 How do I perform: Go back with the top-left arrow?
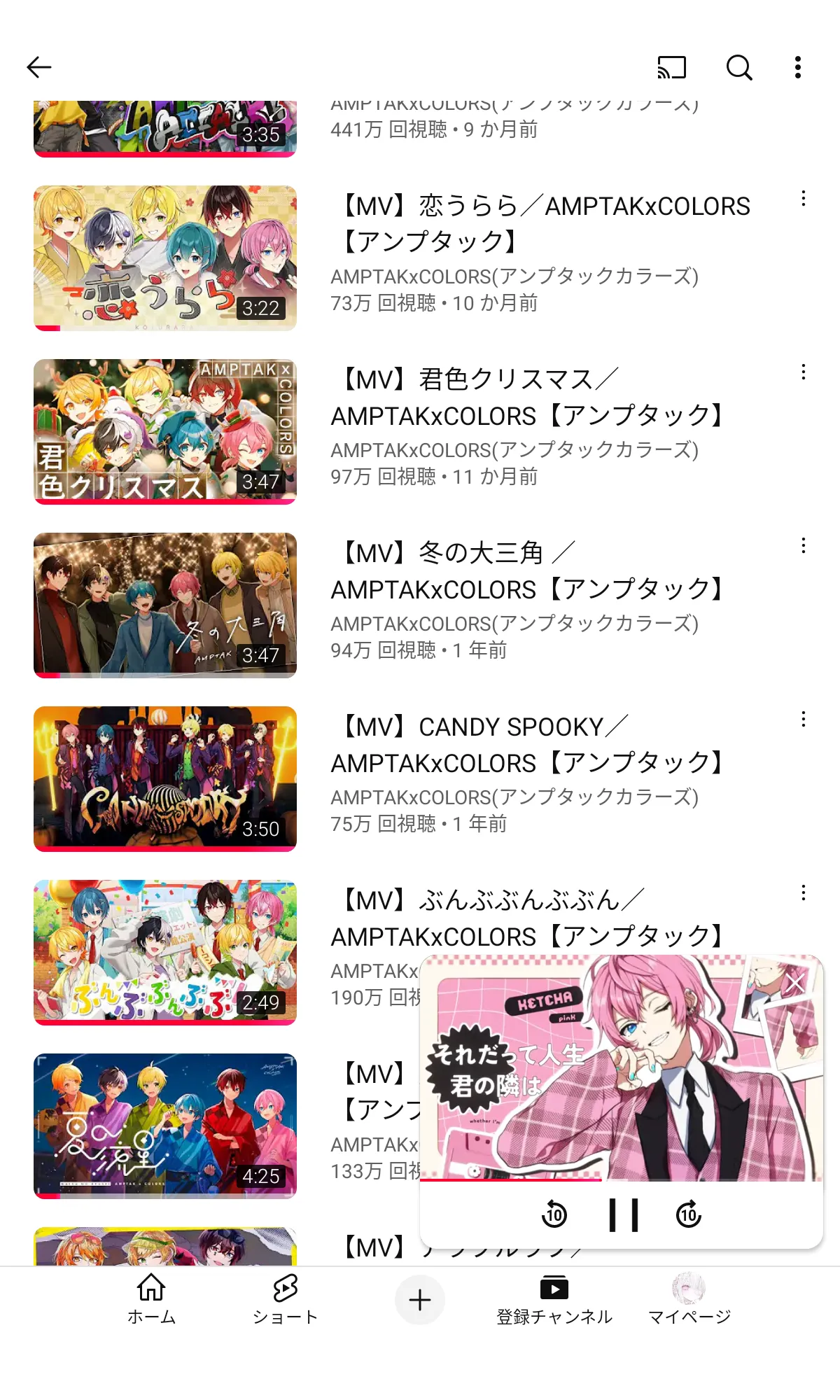[39, 67]
